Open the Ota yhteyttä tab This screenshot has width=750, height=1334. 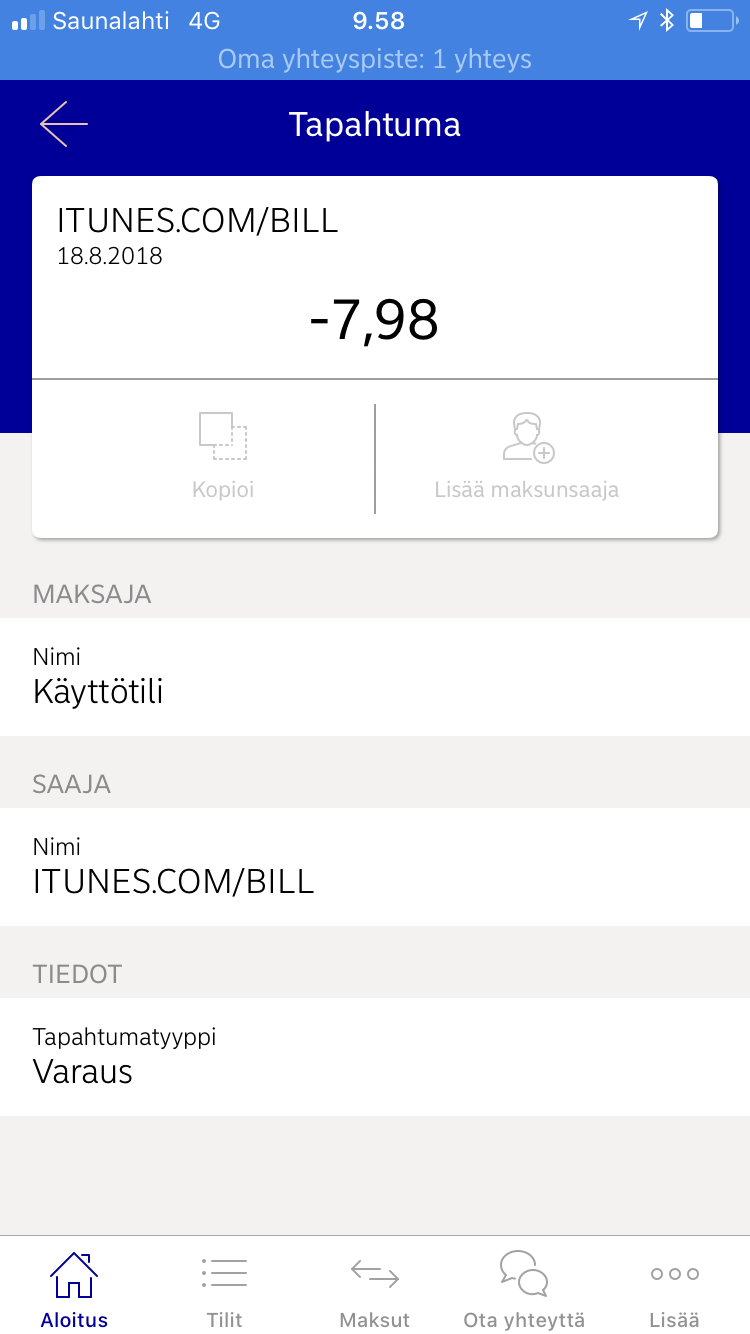[524, 1289]
